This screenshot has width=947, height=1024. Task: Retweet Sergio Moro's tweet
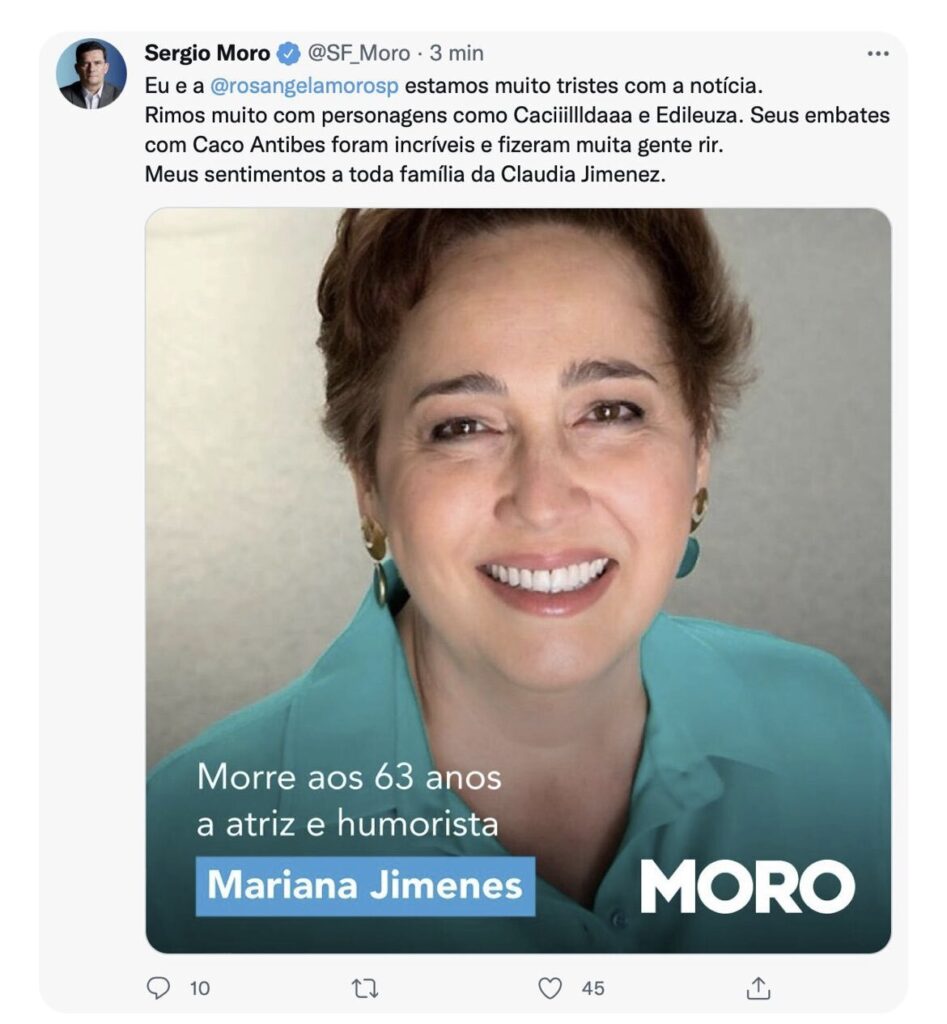coord(365,988)
